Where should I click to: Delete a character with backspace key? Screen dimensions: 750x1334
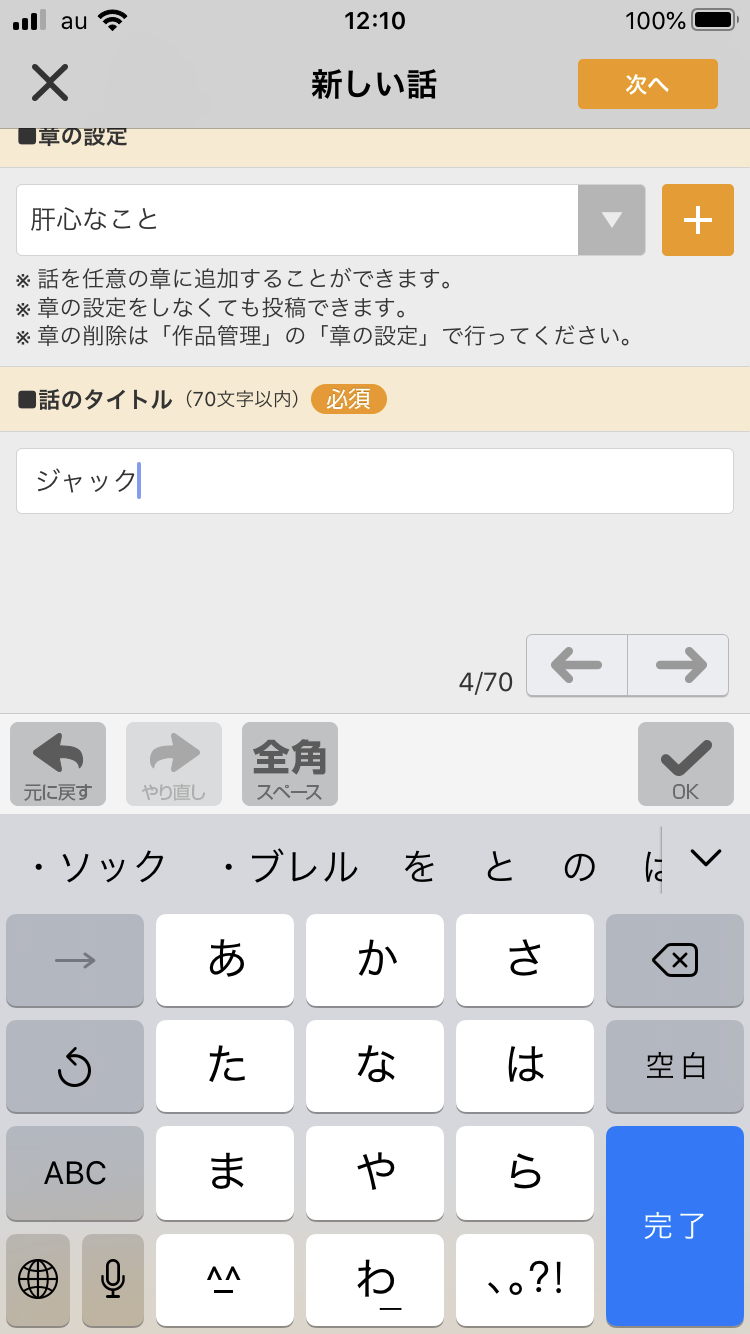pos(675,961)
